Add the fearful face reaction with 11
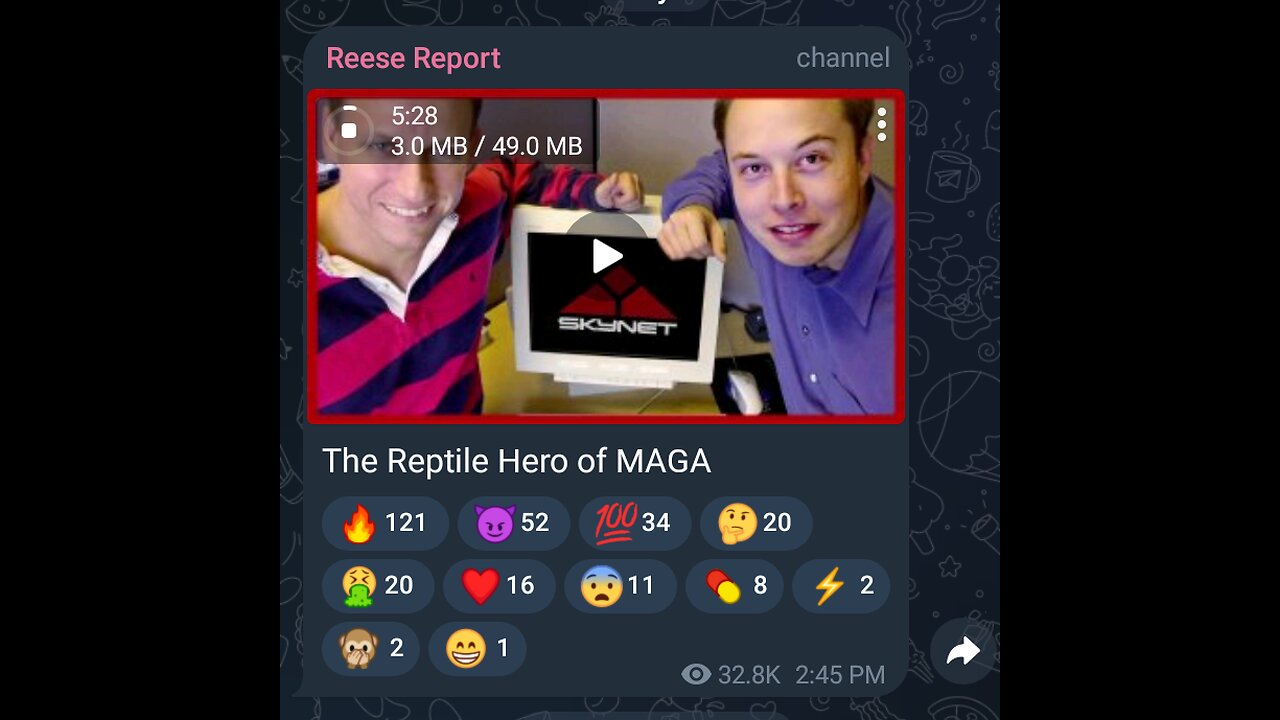 click(619, 586)
